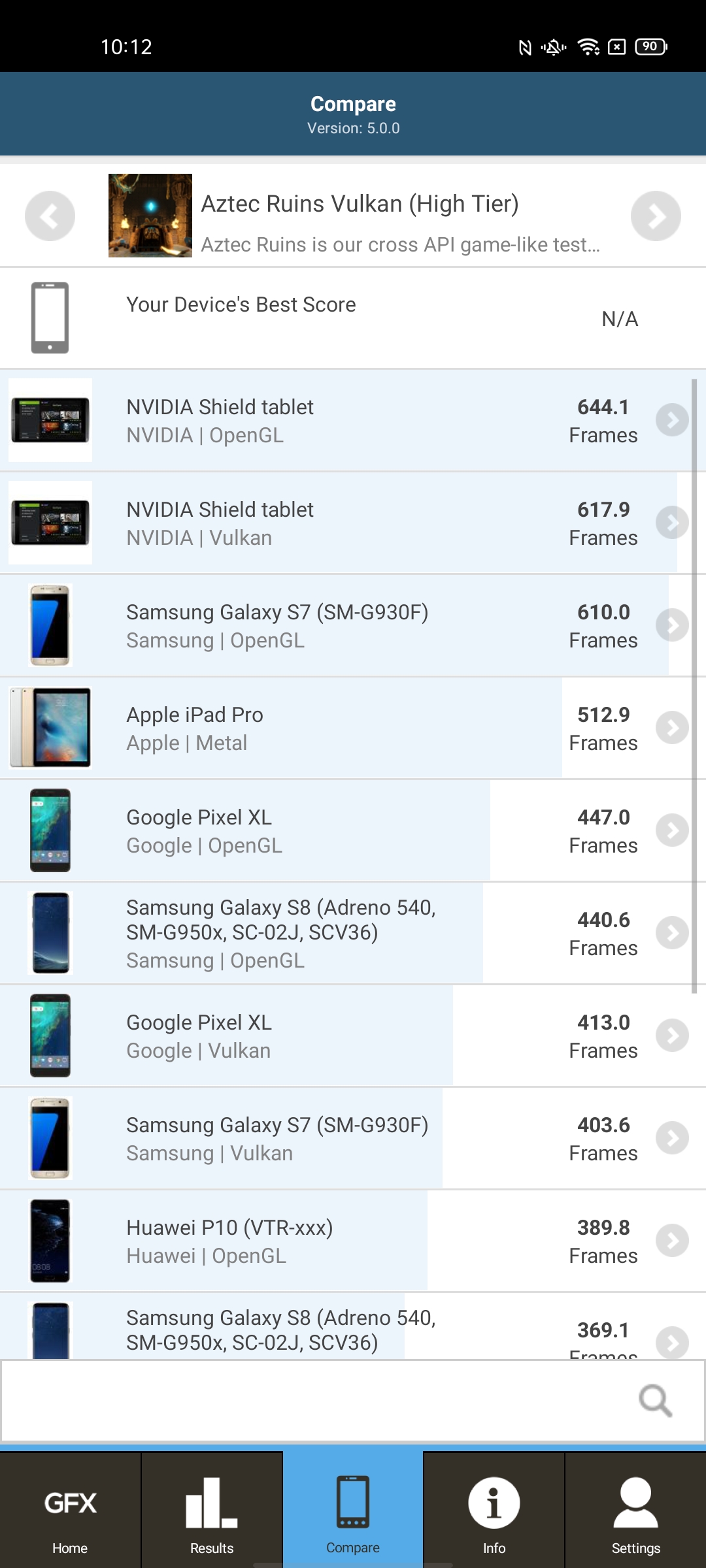Tap the device search field
Image resolution: width=706 pixels, height=1568 pixels.
point(314,1401)
